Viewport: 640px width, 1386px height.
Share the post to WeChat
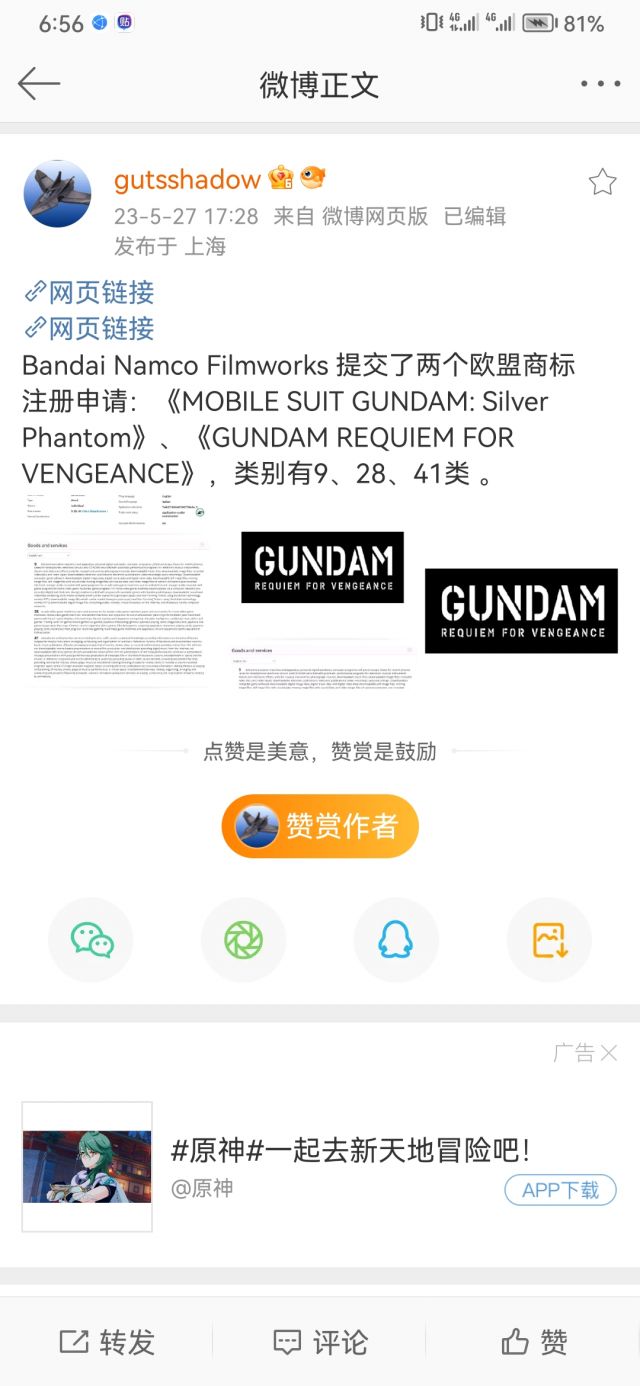click(92, 940)
